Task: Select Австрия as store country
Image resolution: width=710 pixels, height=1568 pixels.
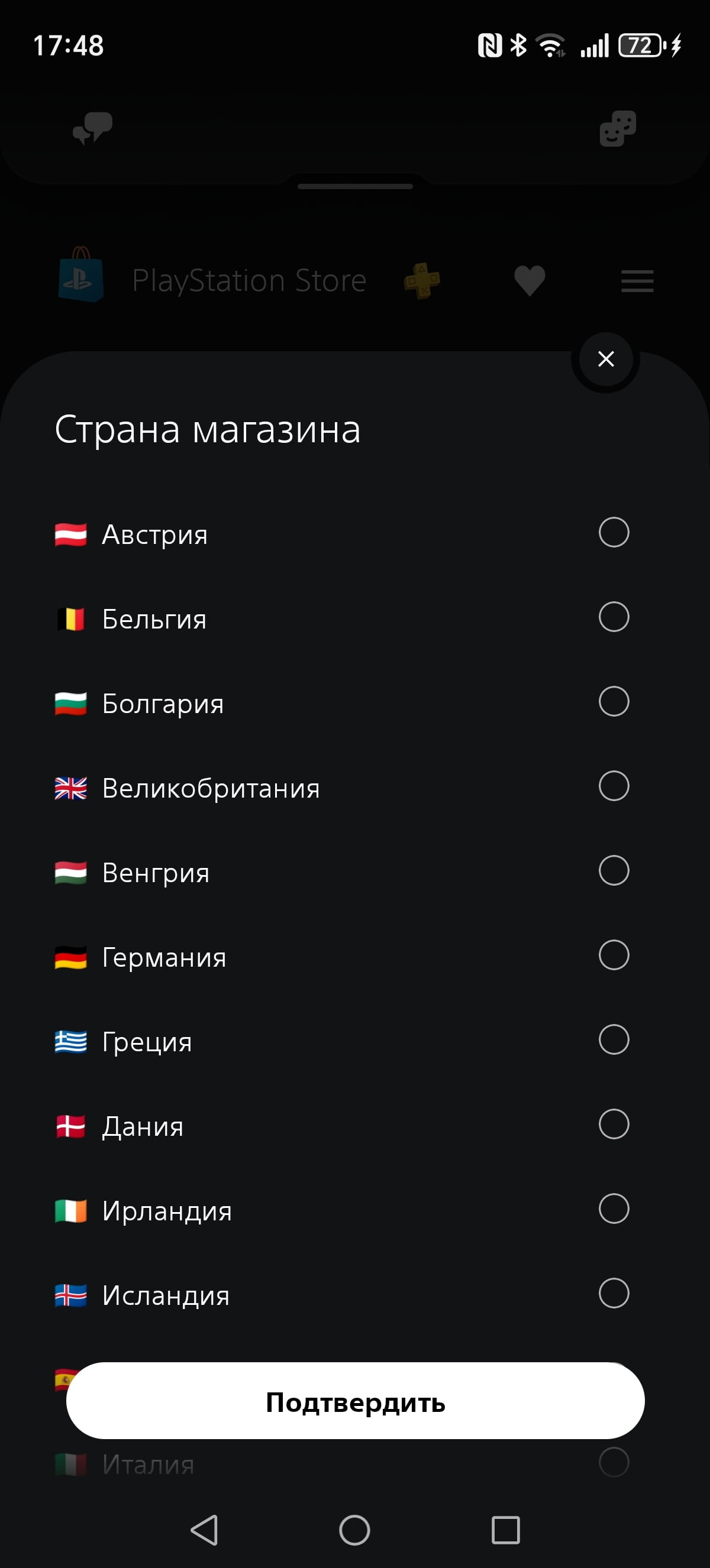Action: pos(355,533)
